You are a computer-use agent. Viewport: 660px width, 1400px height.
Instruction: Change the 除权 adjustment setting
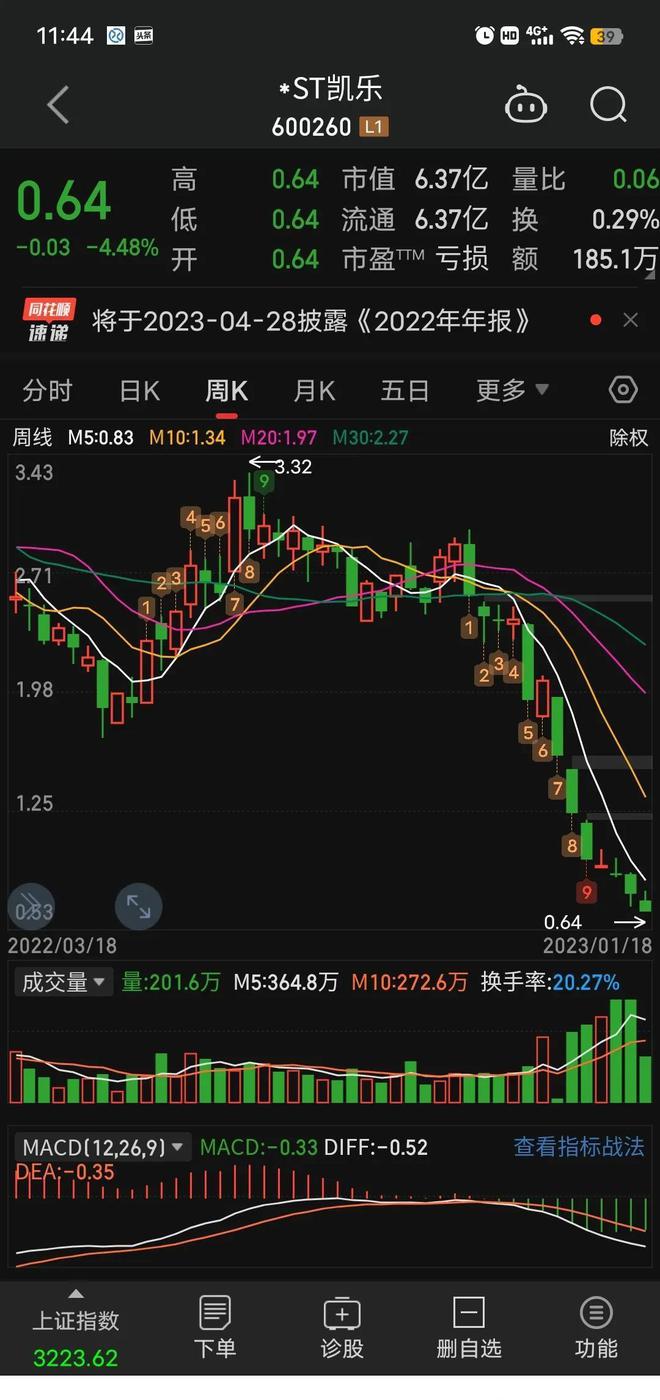coord(629,438)
